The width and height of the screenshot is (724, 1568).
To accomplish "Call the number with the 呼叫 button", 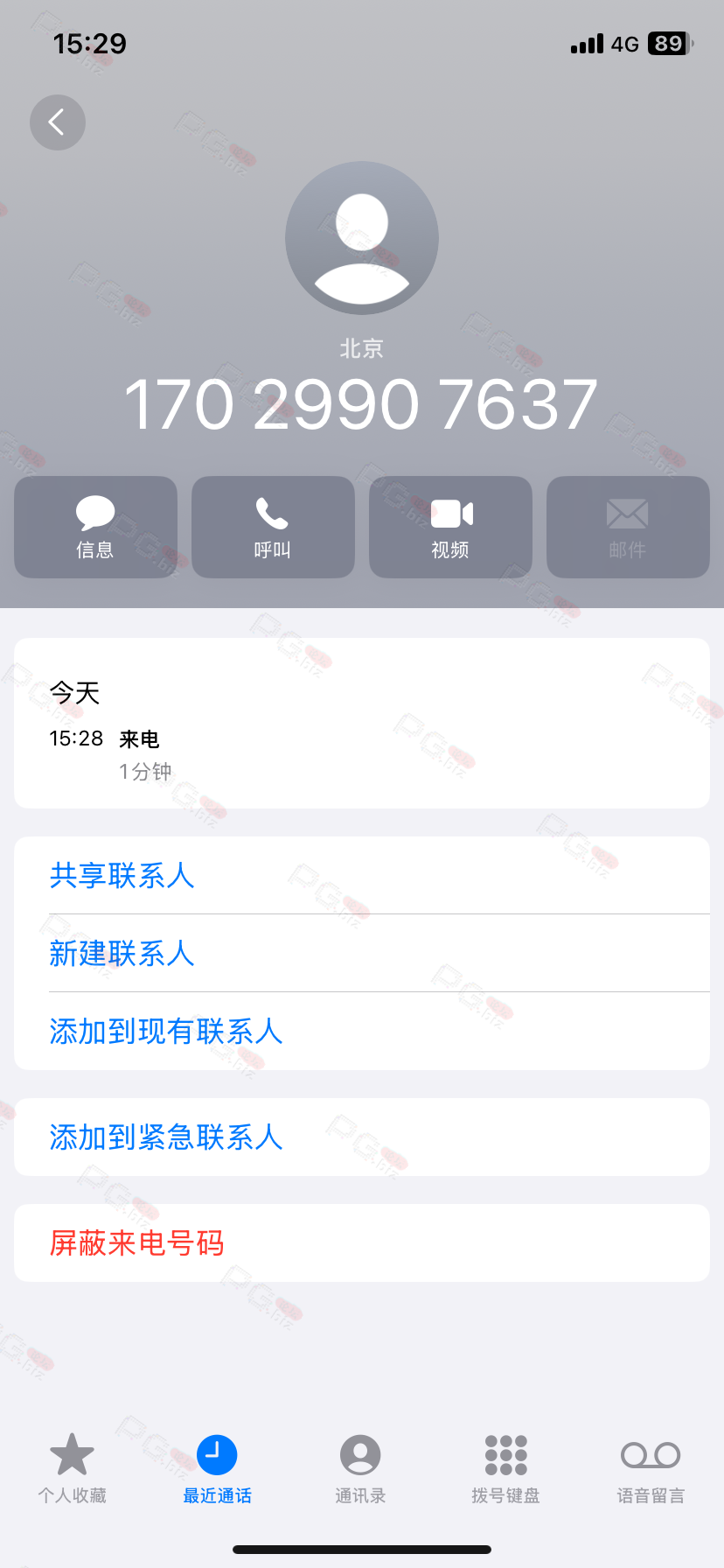I will click(x=273, y=527).
